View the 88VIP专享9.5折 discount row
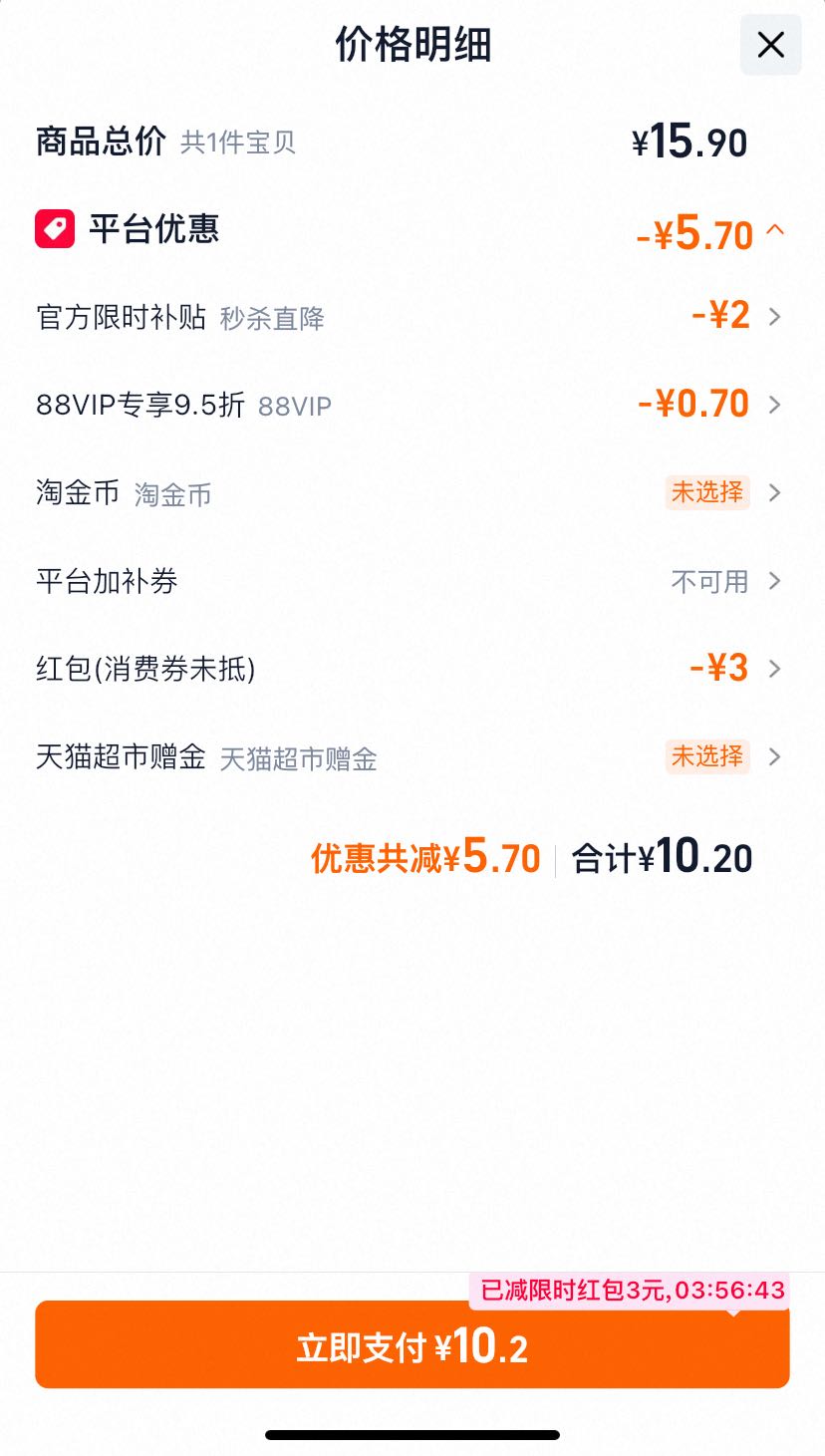 pos(411,405)
